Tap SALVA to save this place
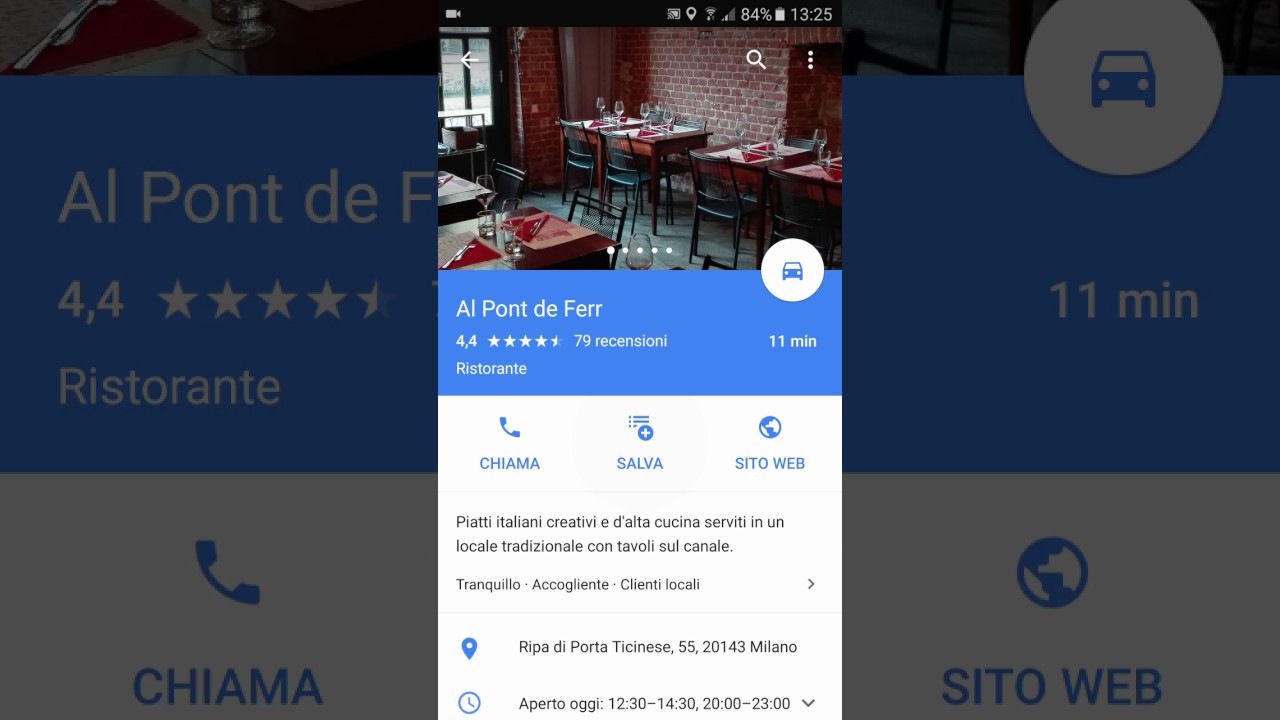The width and height of the screenshot is (1280, 720). pos(640,443)
